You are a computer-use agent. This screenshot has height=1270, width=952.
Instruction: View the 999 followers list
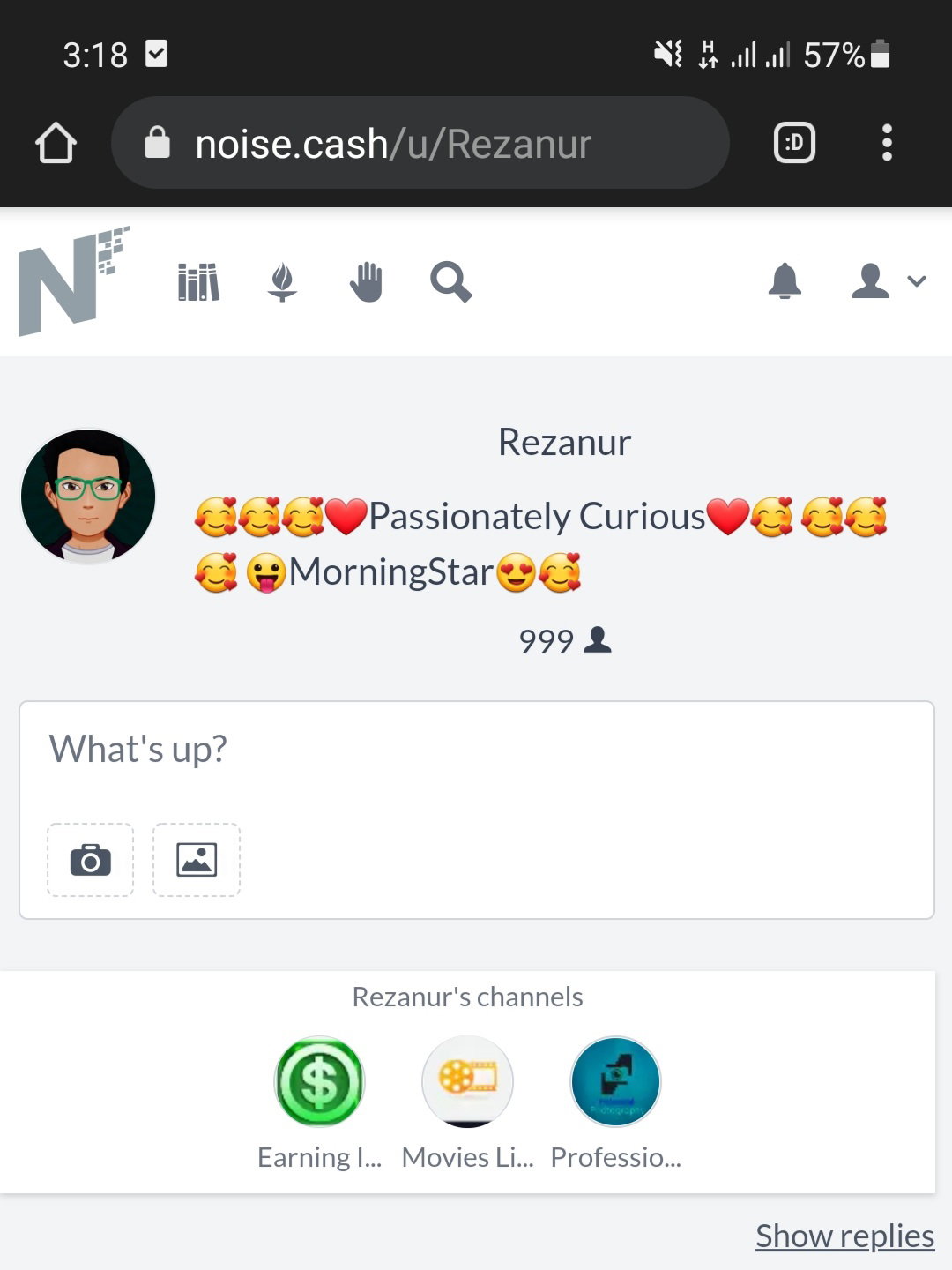[565, 640]
